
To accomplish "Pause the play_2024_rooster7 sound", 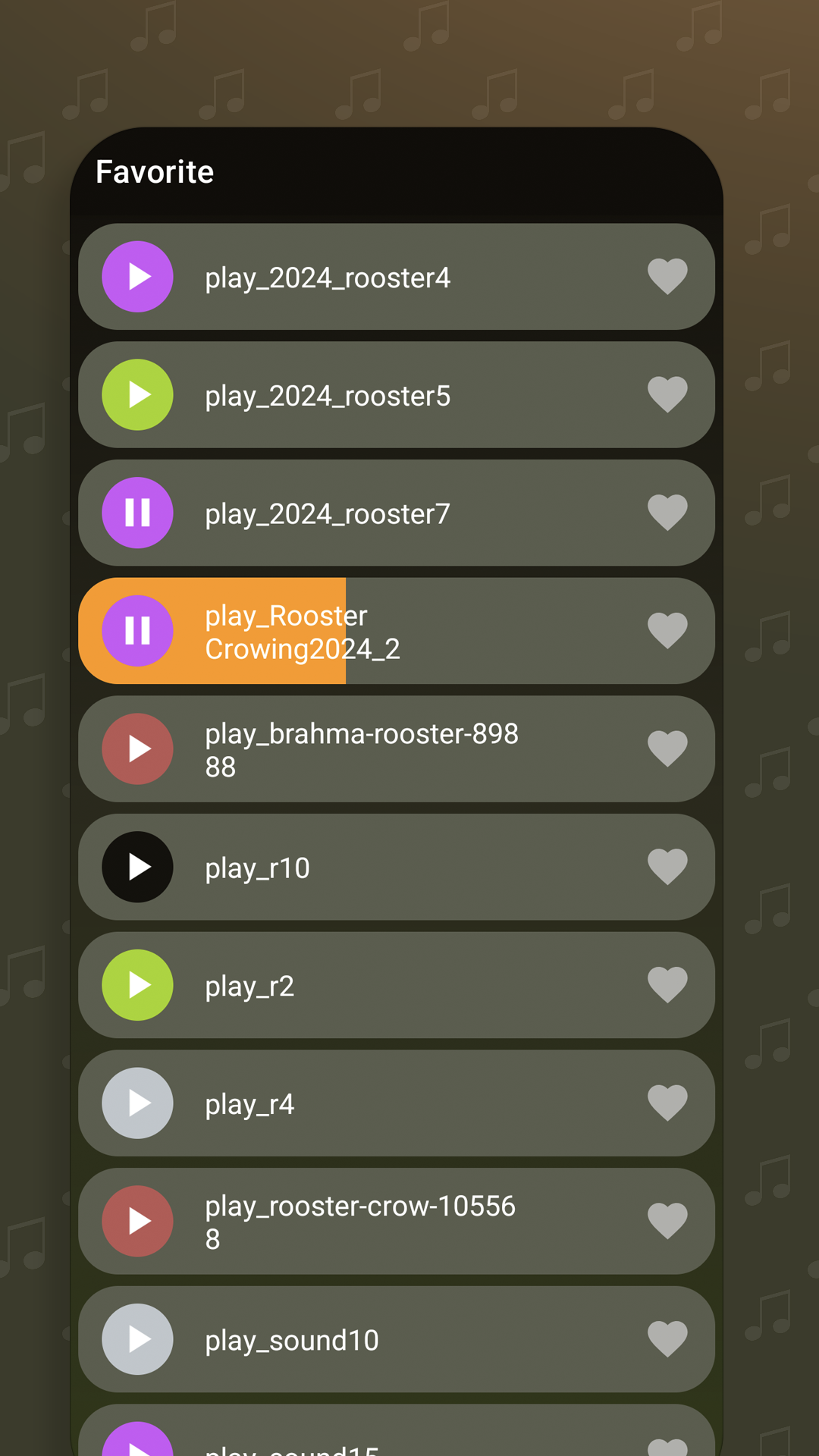I will tap(137, 513).
